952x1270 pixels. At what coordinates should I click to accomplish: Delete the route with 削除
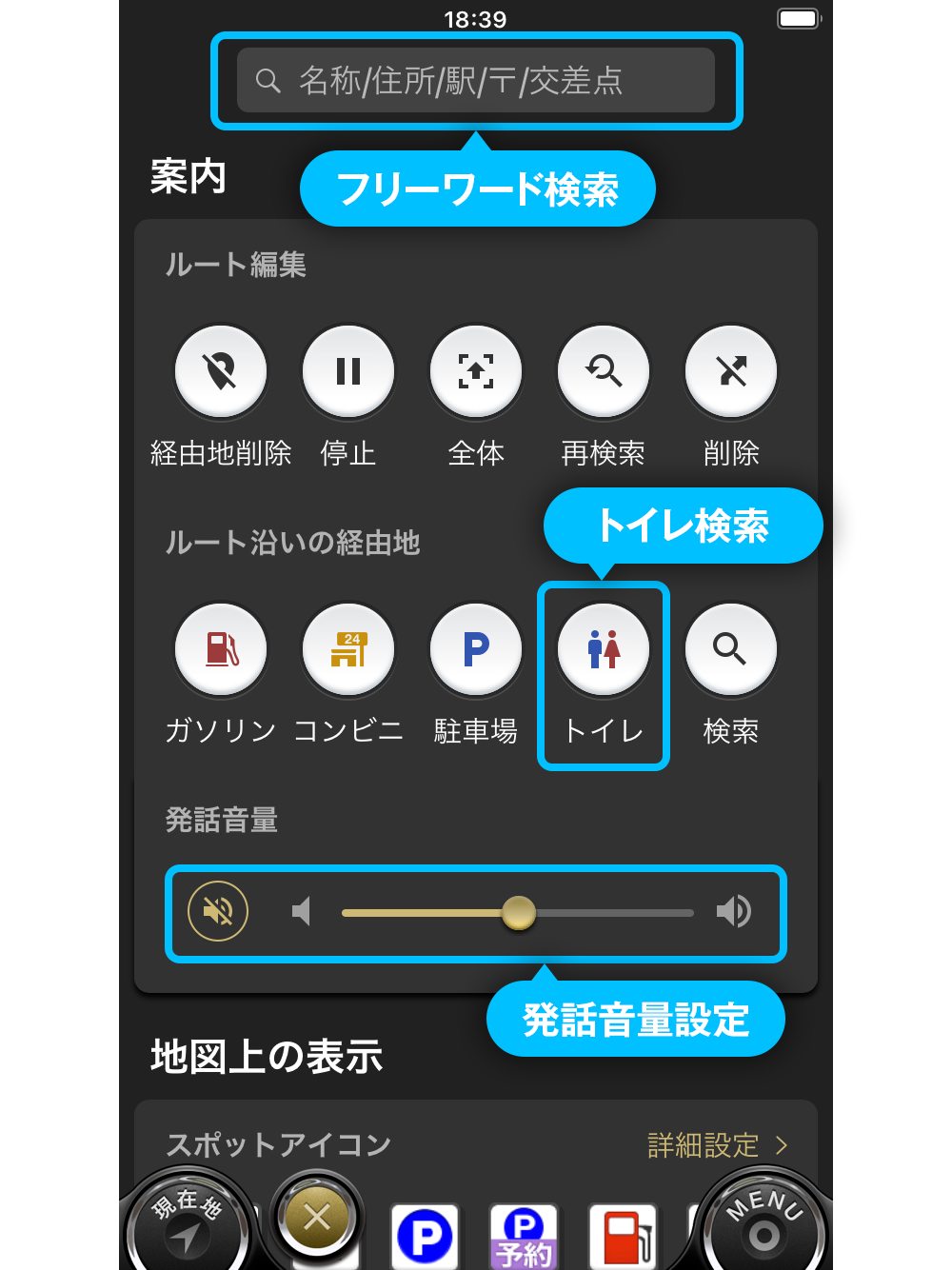(731, 371)
